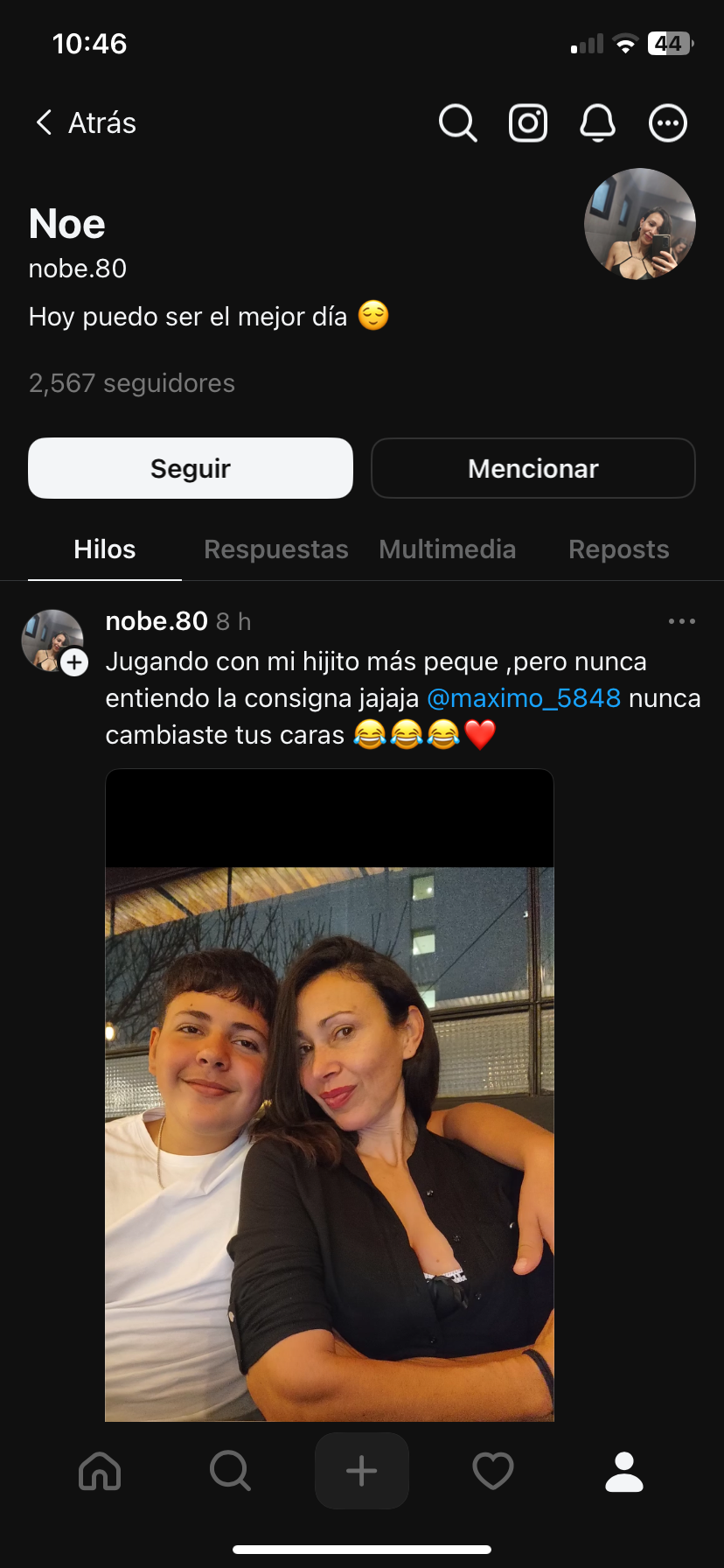
Task: View Noe's large profile picture
Action: pos(640,224)
